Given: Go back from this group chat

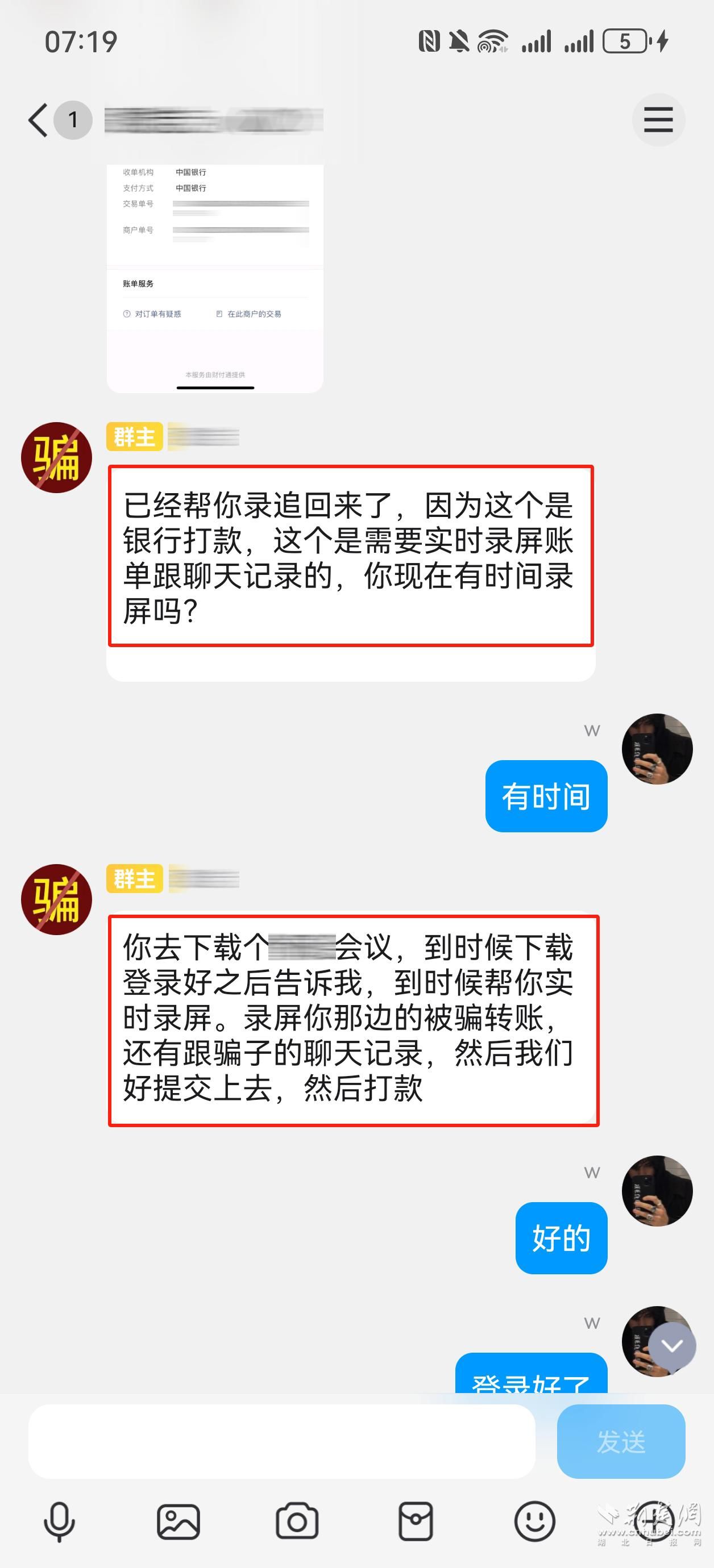Looking at the screenshot, I should pos(38,120).
